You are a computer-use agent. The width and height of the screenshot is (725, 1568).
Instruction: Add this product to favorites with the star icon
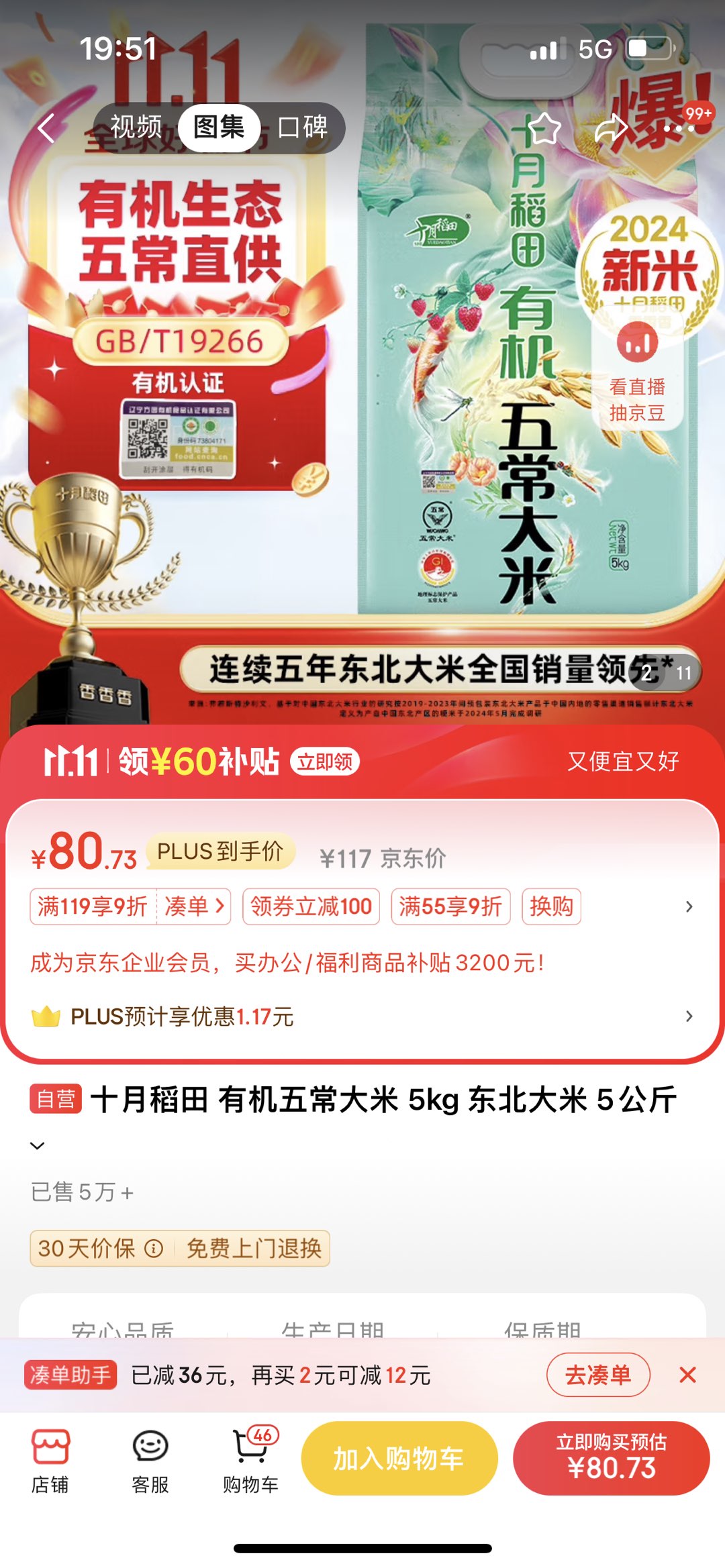point(544,127)
